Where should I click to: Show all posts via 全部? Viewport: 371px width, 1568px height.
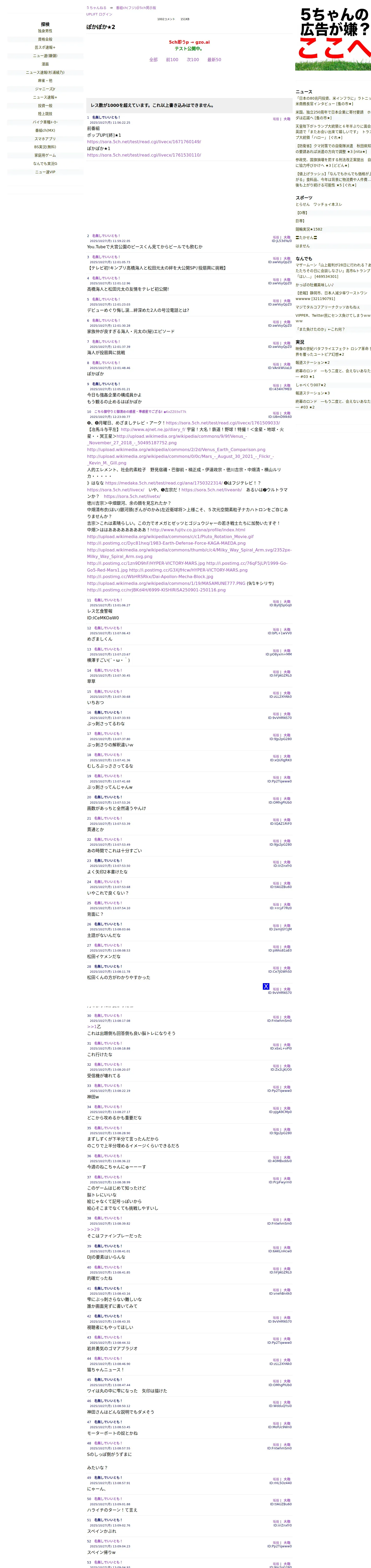(153, 60)
